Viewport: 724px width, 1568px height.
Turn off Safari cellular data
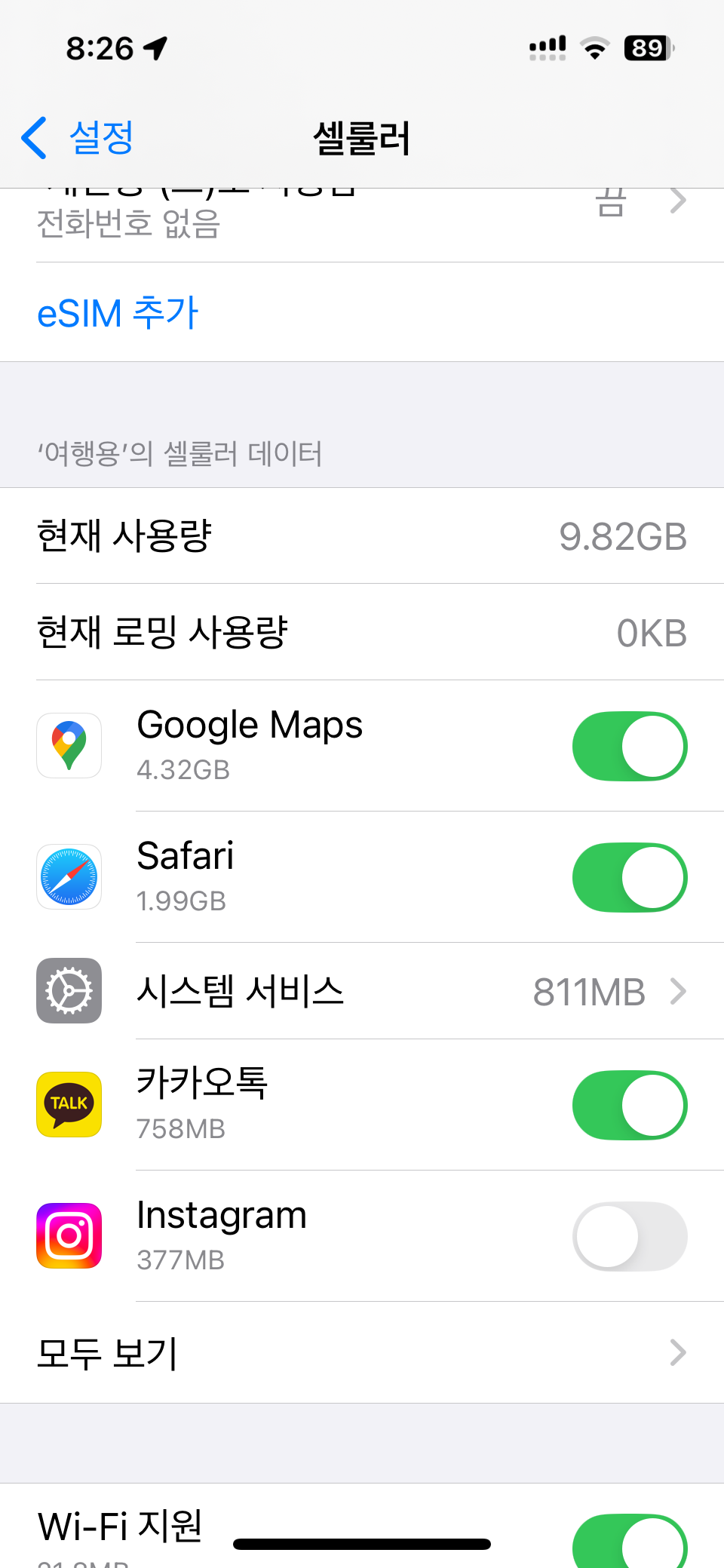(x=629, y=877)
